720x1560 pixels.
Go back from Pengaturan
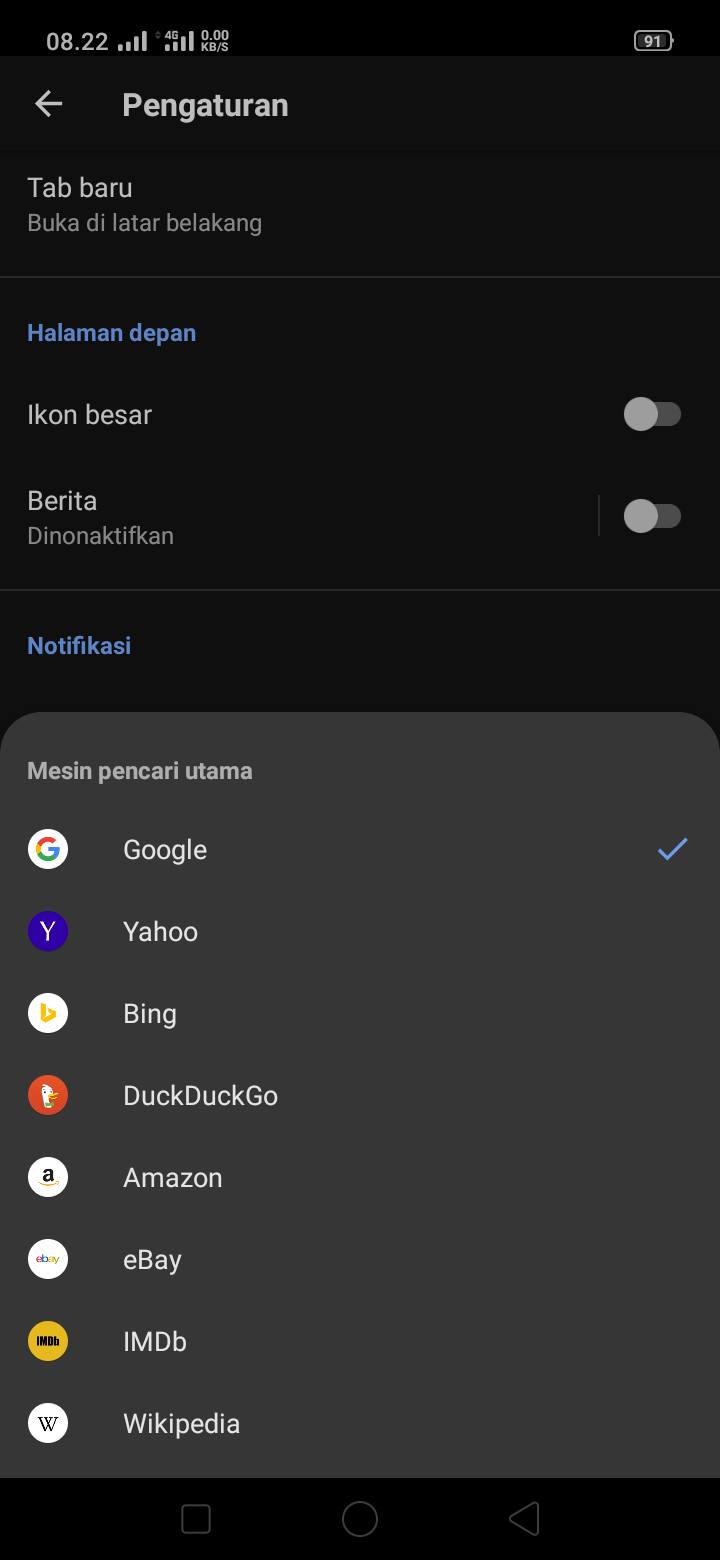[48, 104]
